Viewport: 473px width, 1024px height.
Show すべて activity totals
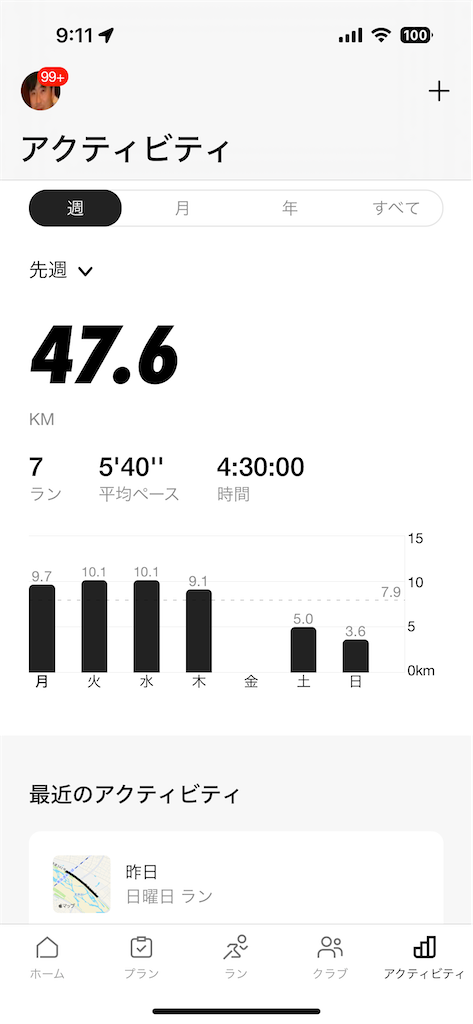click(x=396, y=208)
